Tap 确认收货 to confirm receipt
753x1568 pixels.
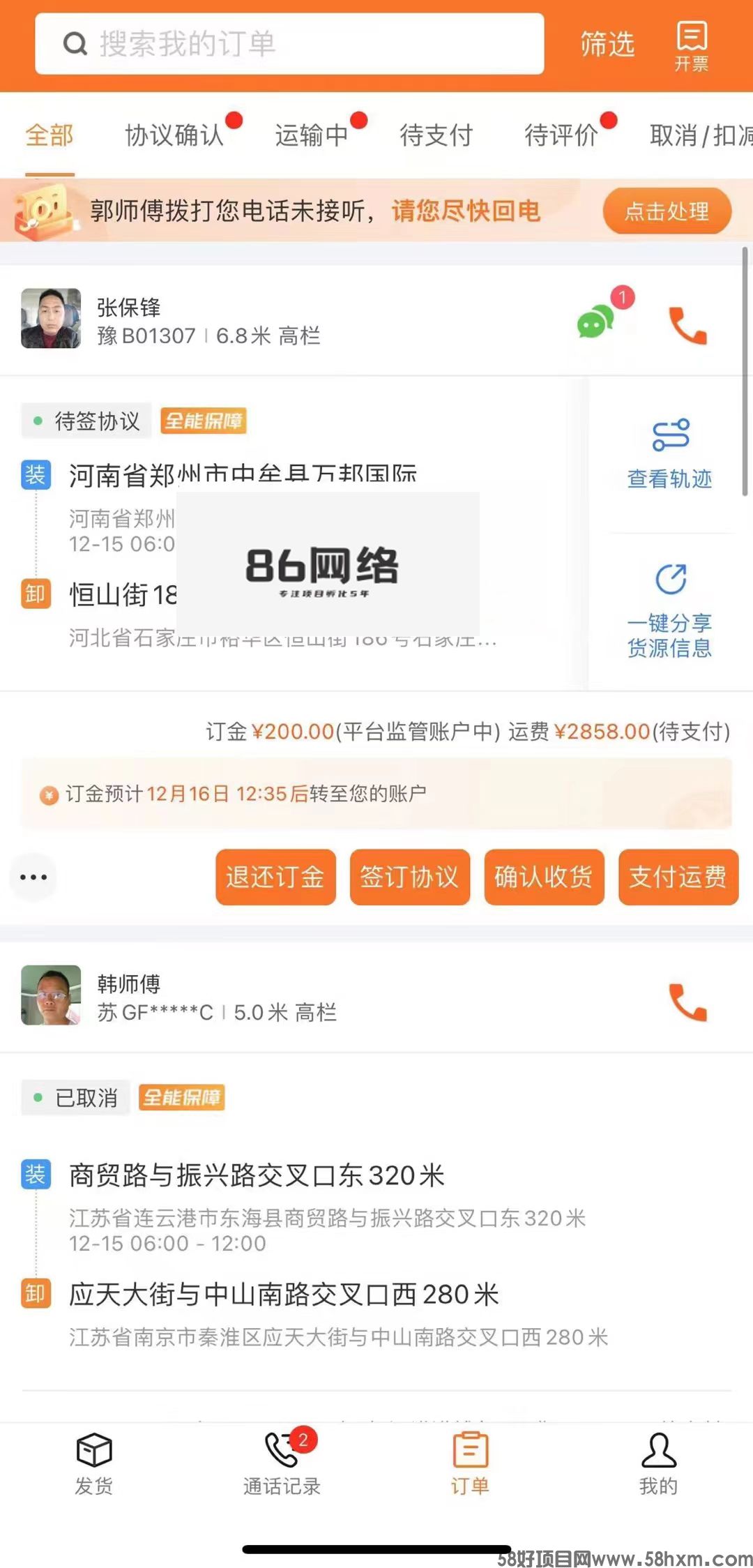click(544, 877)
